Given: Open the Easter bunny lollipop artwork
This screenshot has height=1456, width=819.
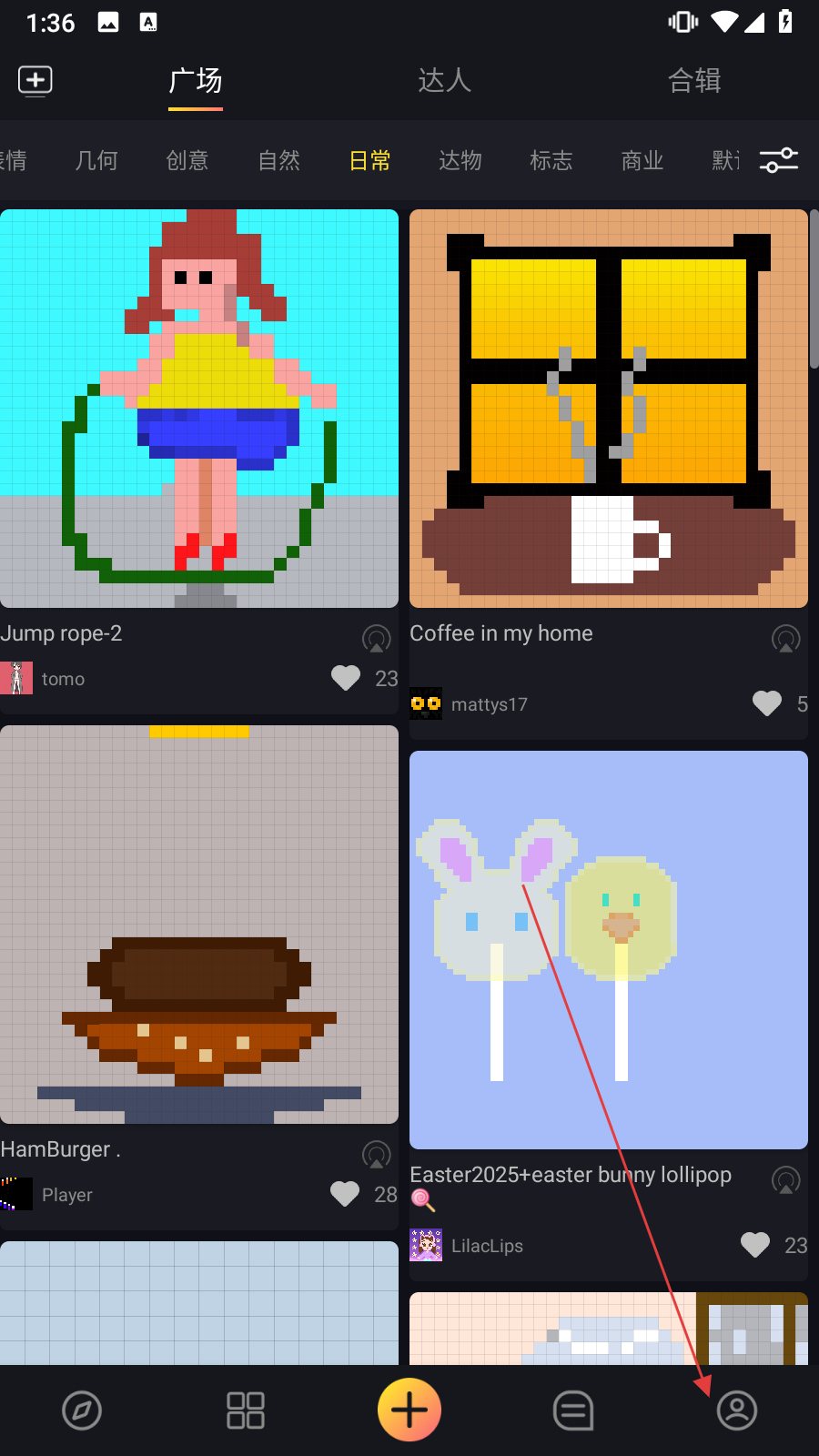Looking at the screenshot, I should [x=609, y=949].
